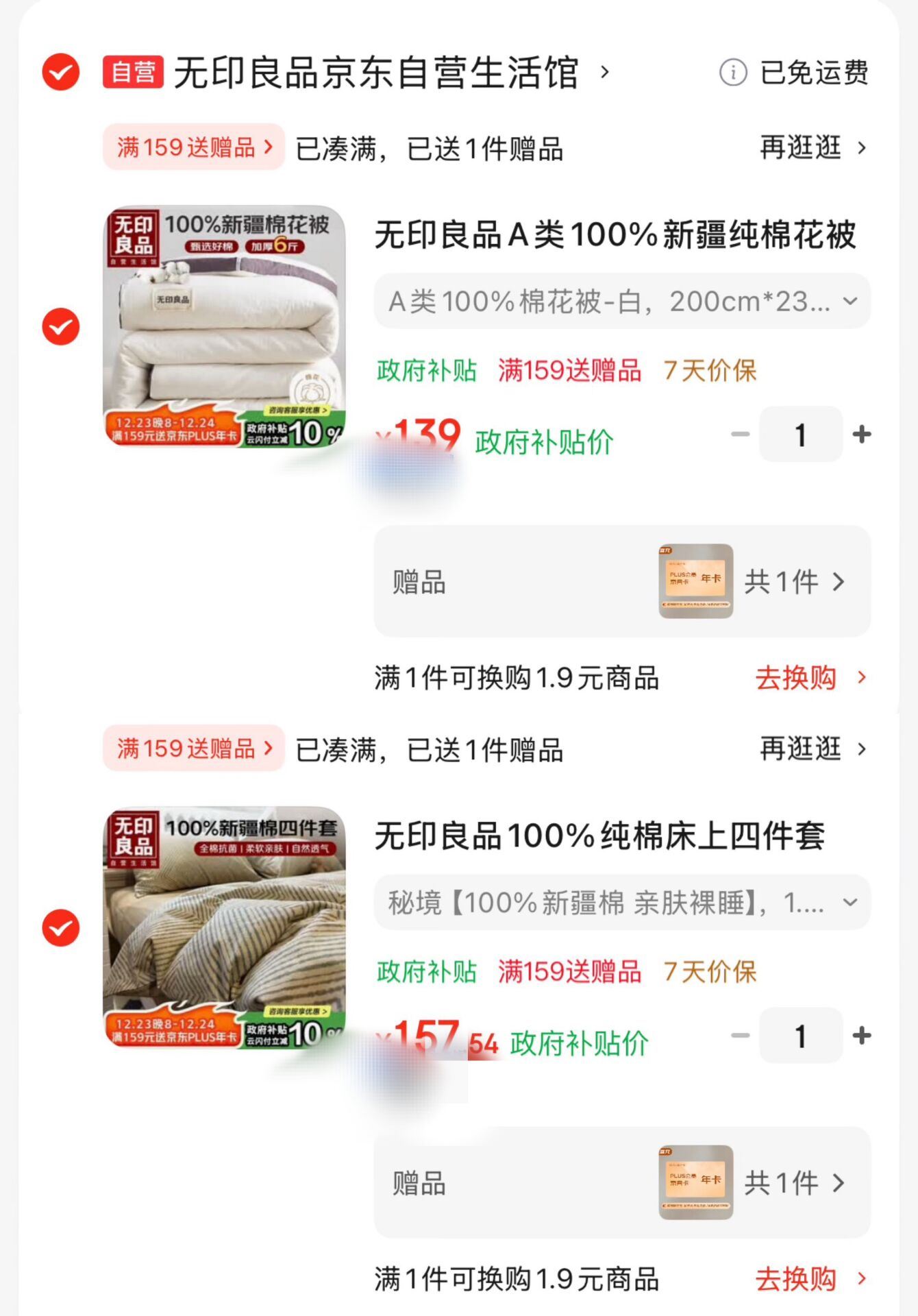Decrease quantity of 新疆纯棉花被

(x=741, y=434)
